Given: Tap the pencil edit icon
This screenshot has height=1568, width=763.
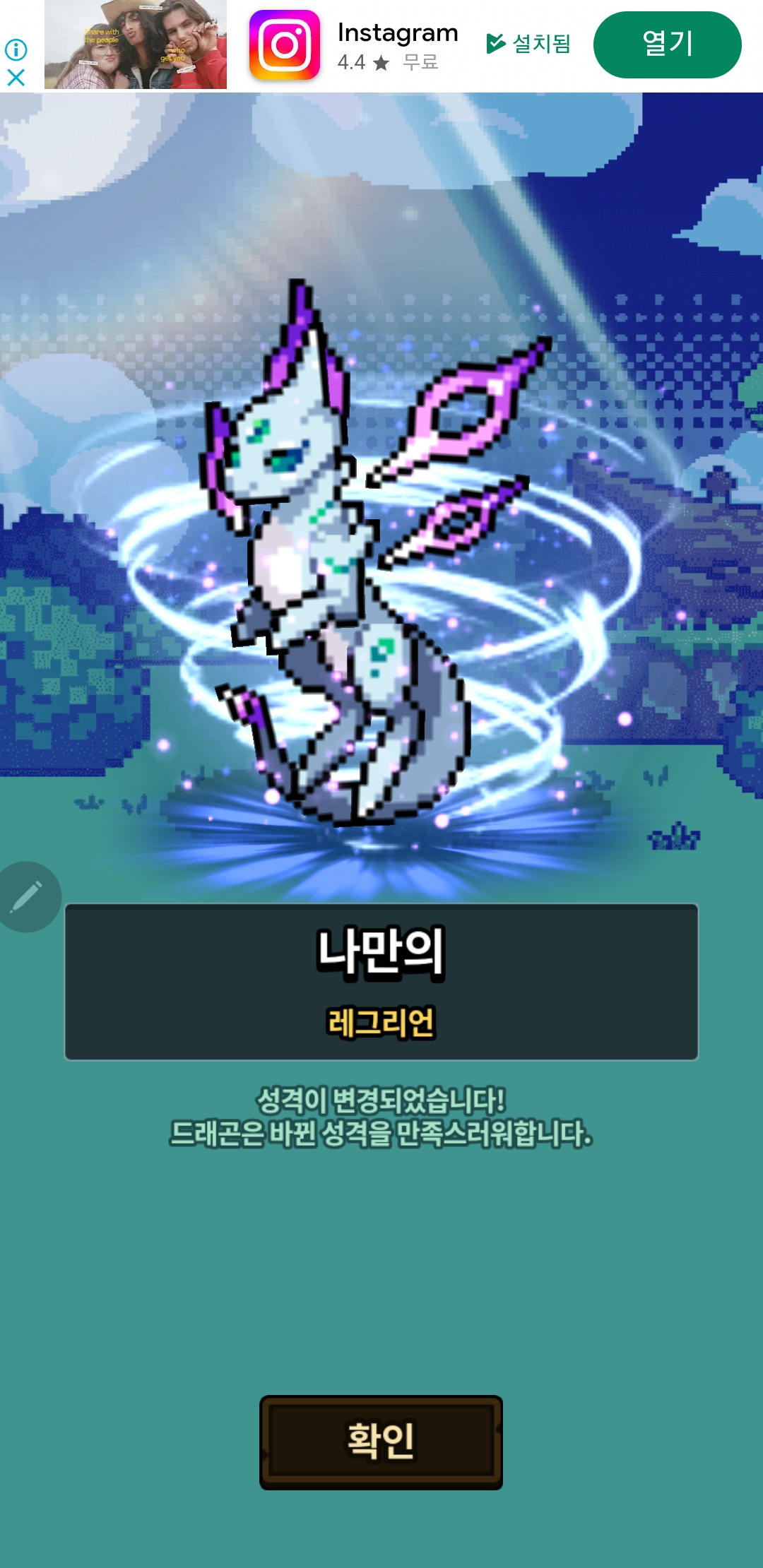Looking at the screenshot, I should coord(27,897).
